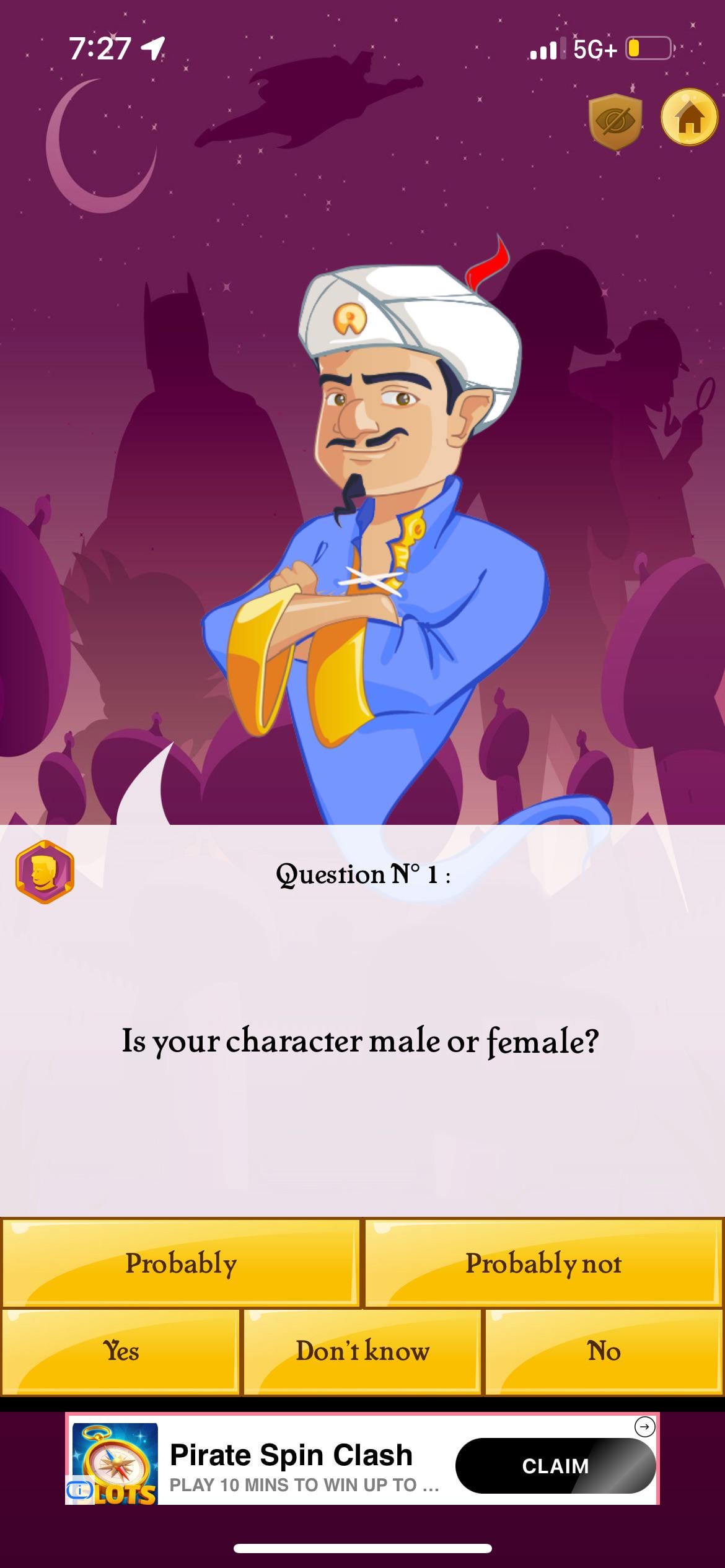
Task: Select Don't know
Action: click(362, 1351)
